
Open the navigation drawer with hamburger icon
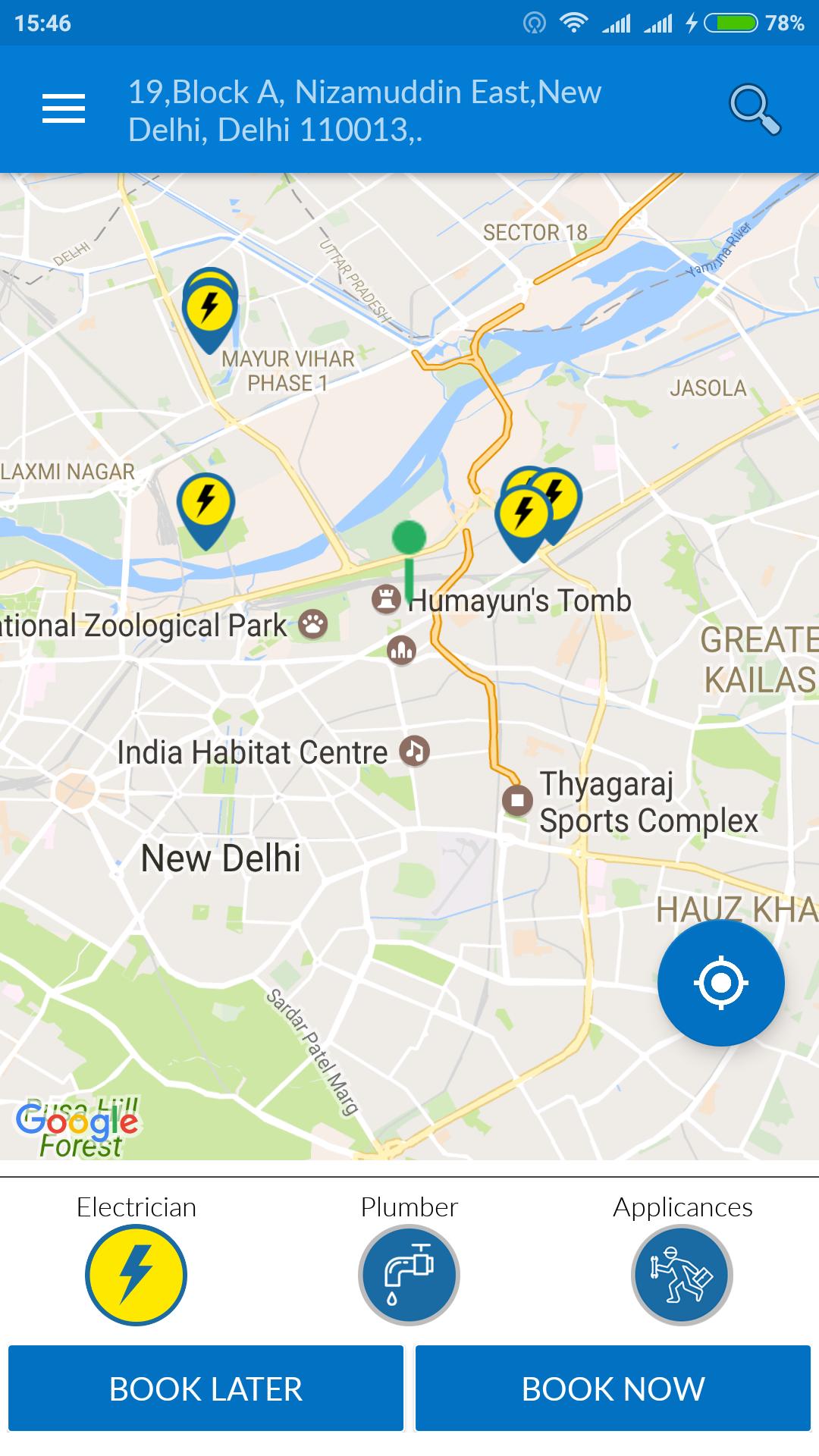[64, 108]
